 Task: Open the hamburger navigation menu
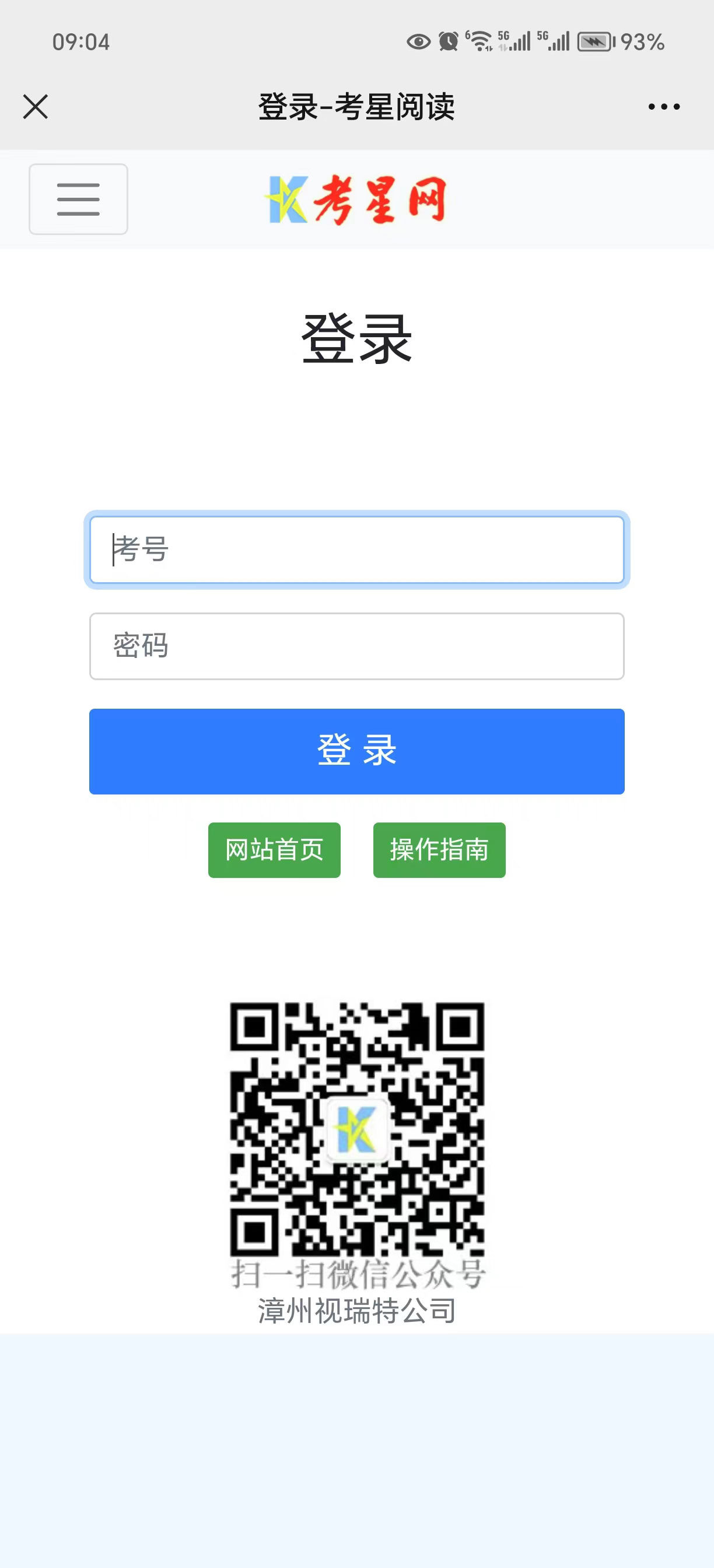79,199
